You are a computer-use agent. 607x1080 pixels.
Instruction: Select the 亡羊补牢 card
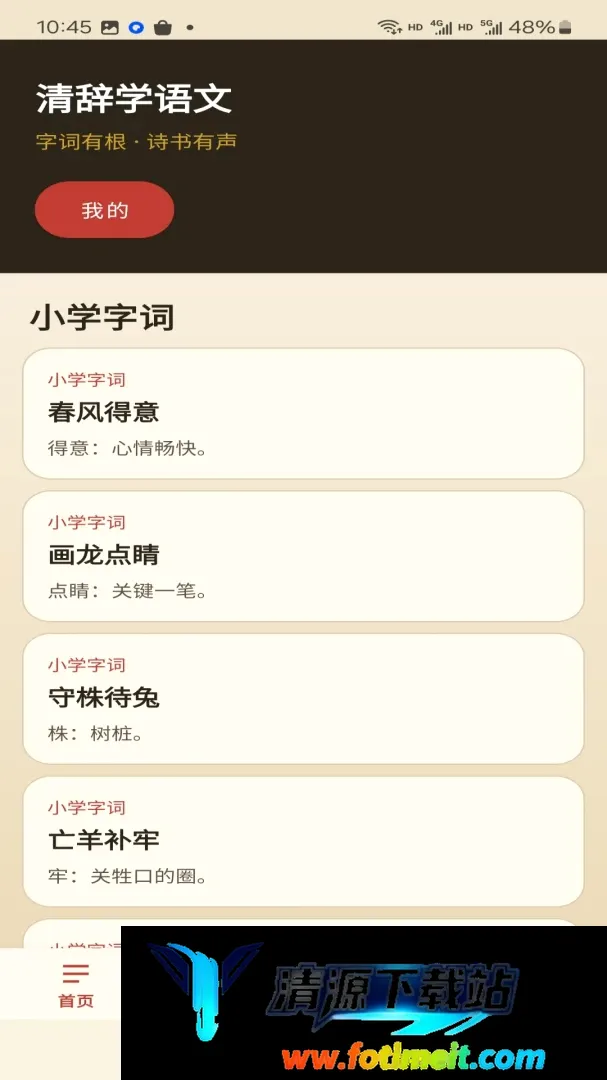(303, 841)
